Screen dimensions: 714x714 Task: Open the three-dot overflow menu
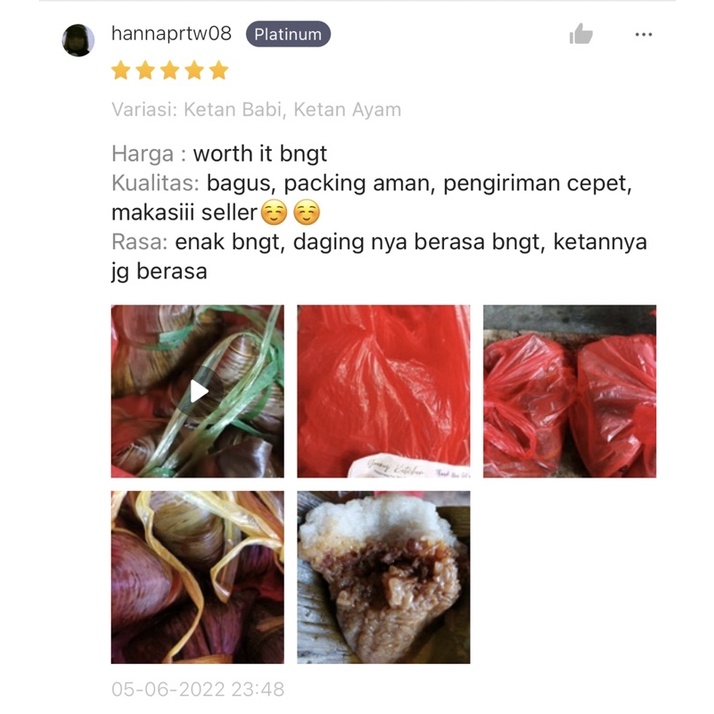pyautogui.click(x=644, y=35)
